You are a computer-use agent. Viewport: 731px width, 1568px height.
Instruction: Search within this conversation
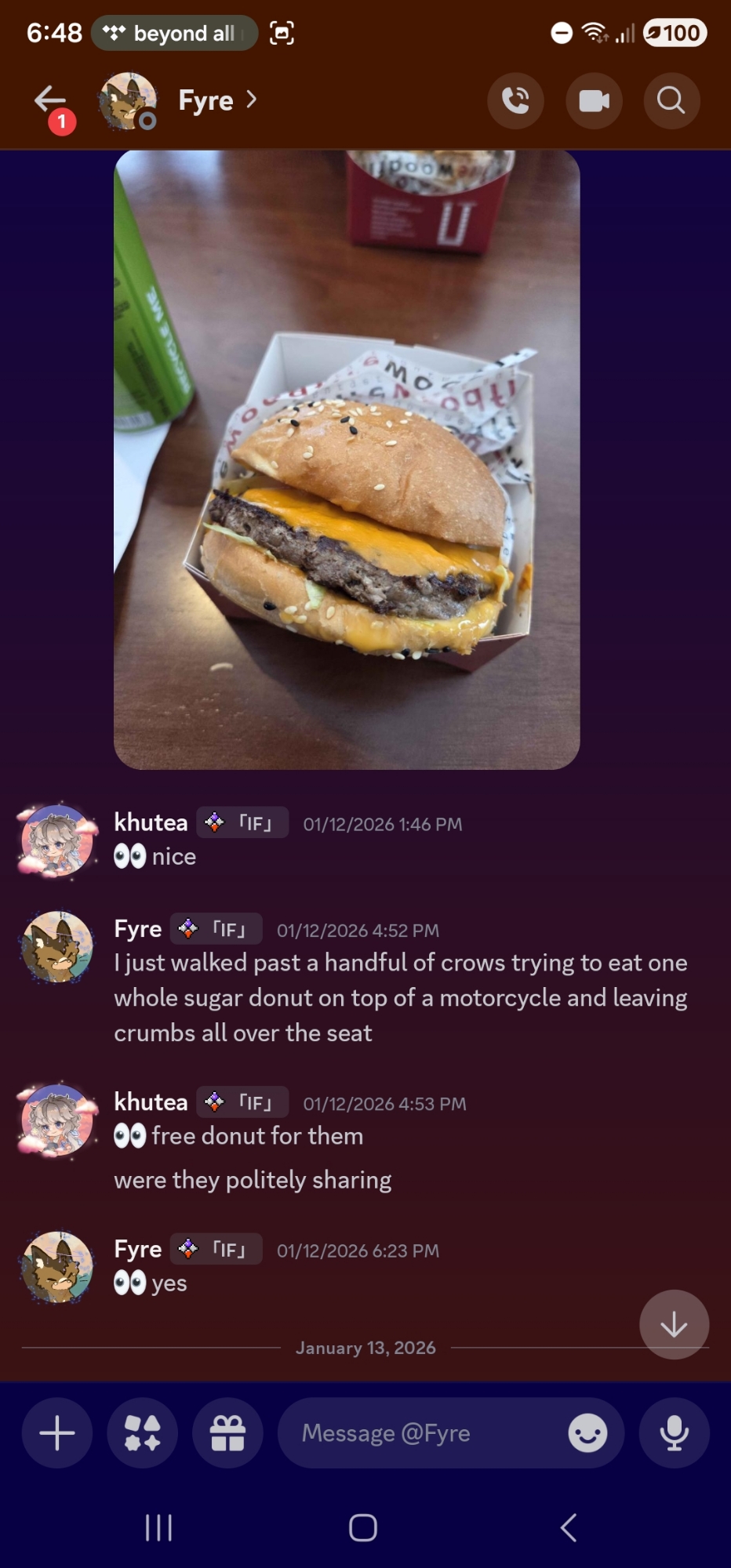pos(671,100)
